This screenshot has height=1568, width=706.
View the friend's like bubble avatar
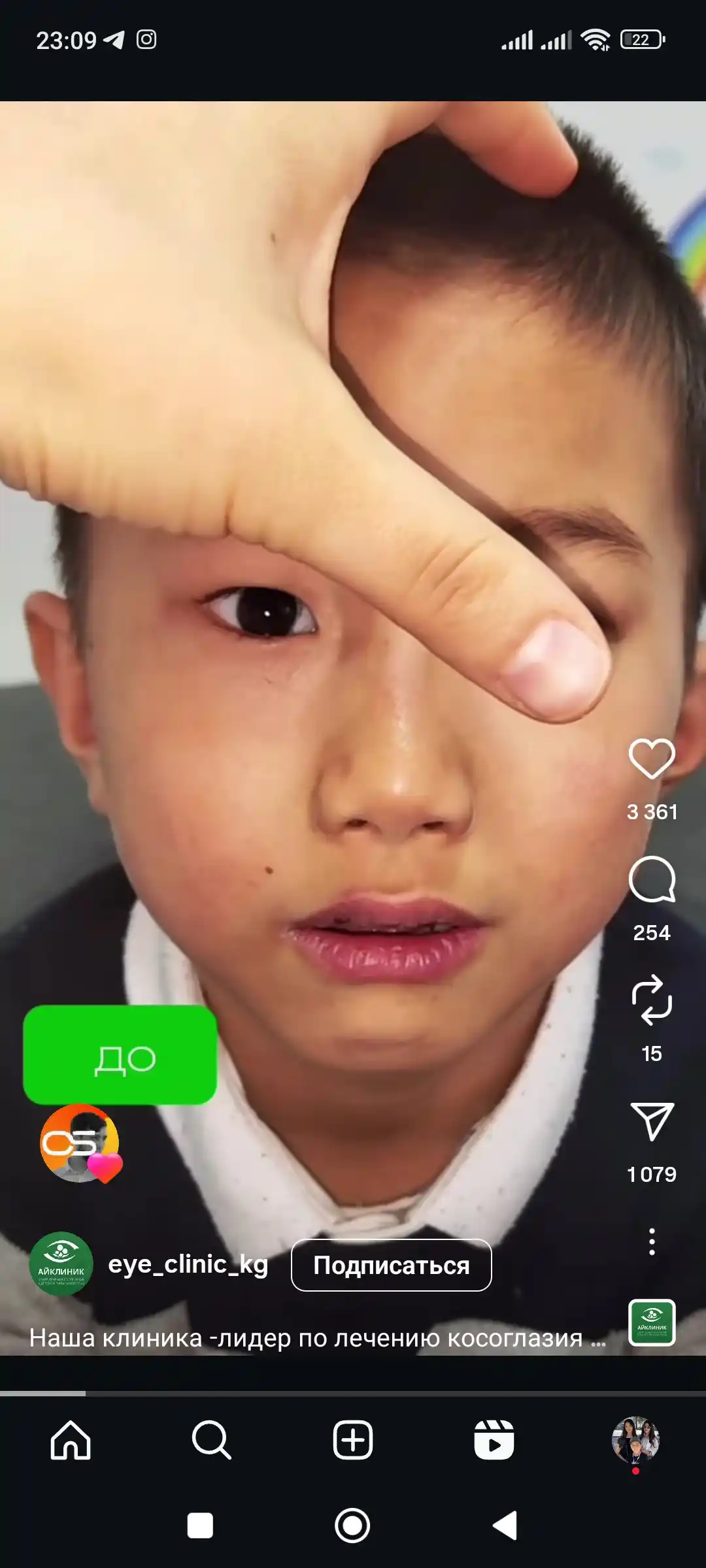[x=80, y=1143]
